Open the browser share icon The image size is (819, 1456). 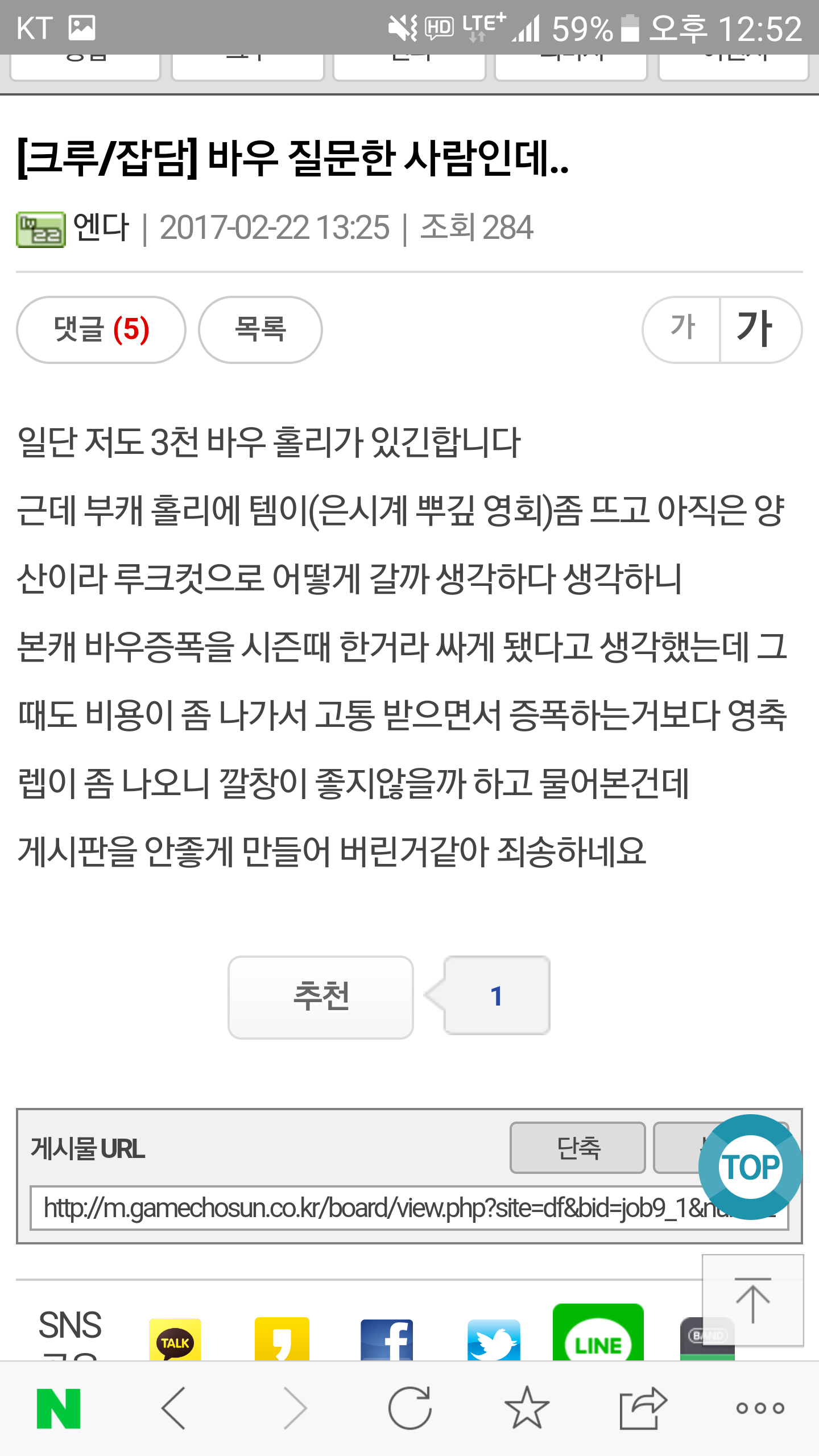coord(643,1409)
